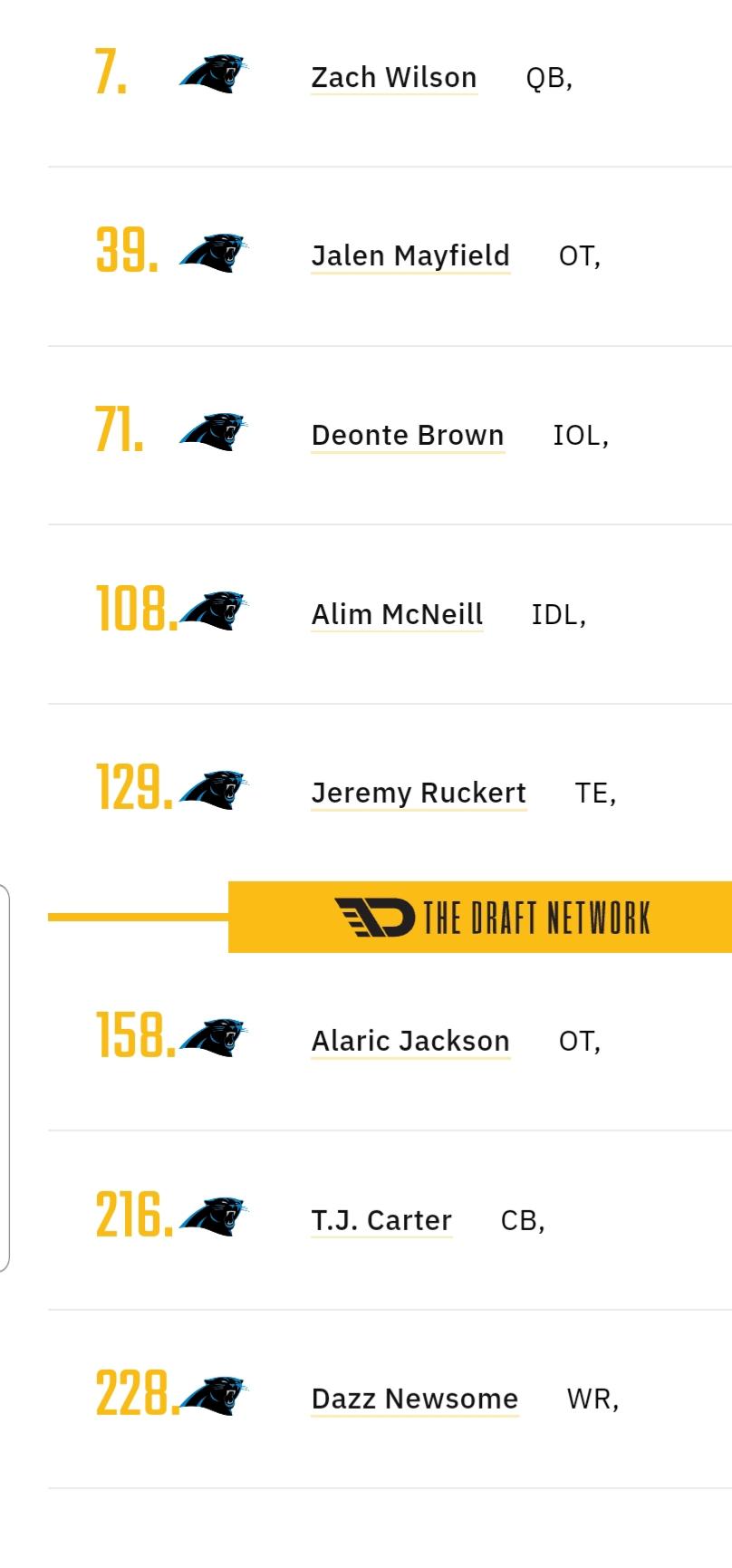Open Jeremy Ruckert's player page

coord(419,794)
